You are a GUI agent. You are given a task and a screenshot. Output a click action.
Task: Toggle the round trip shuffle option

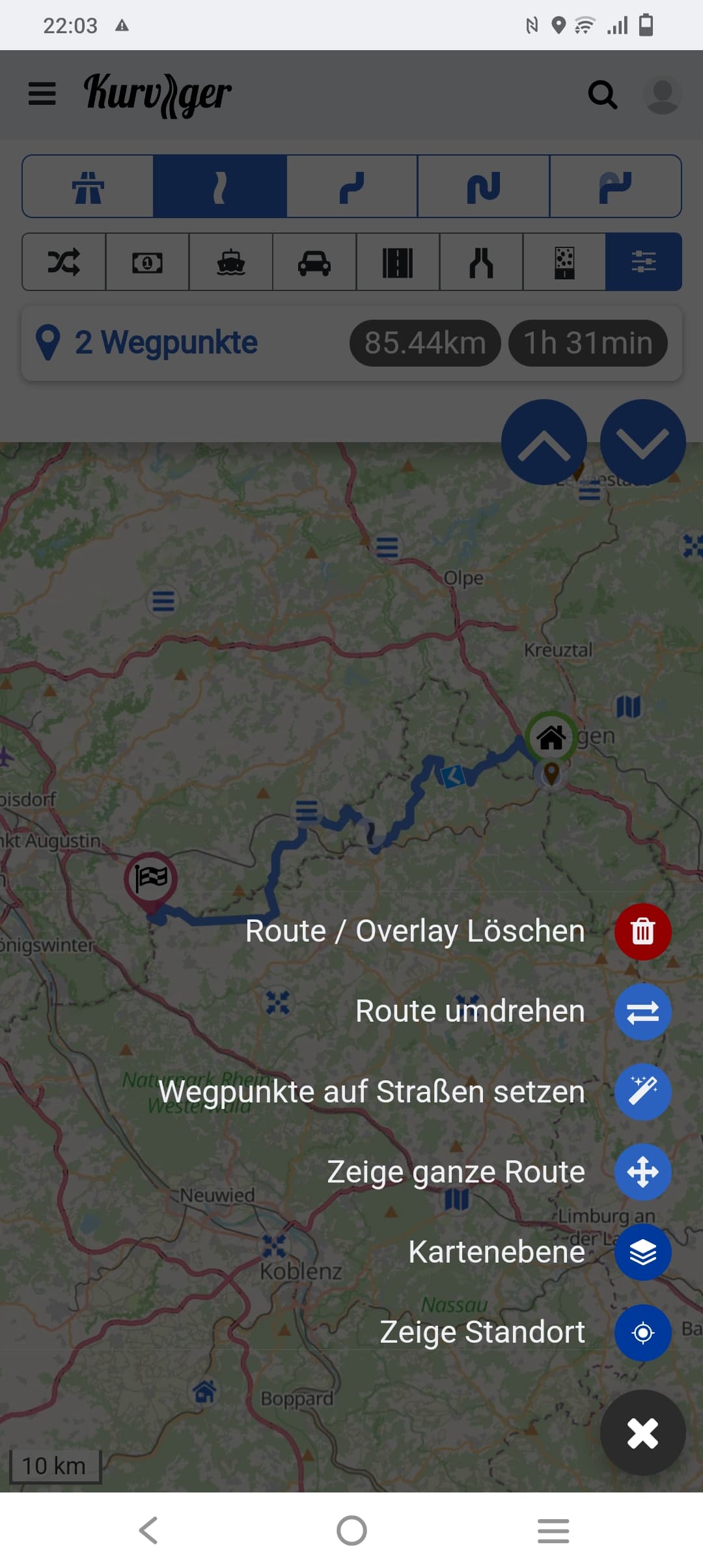pyautogui.click(x=64, y=262)
